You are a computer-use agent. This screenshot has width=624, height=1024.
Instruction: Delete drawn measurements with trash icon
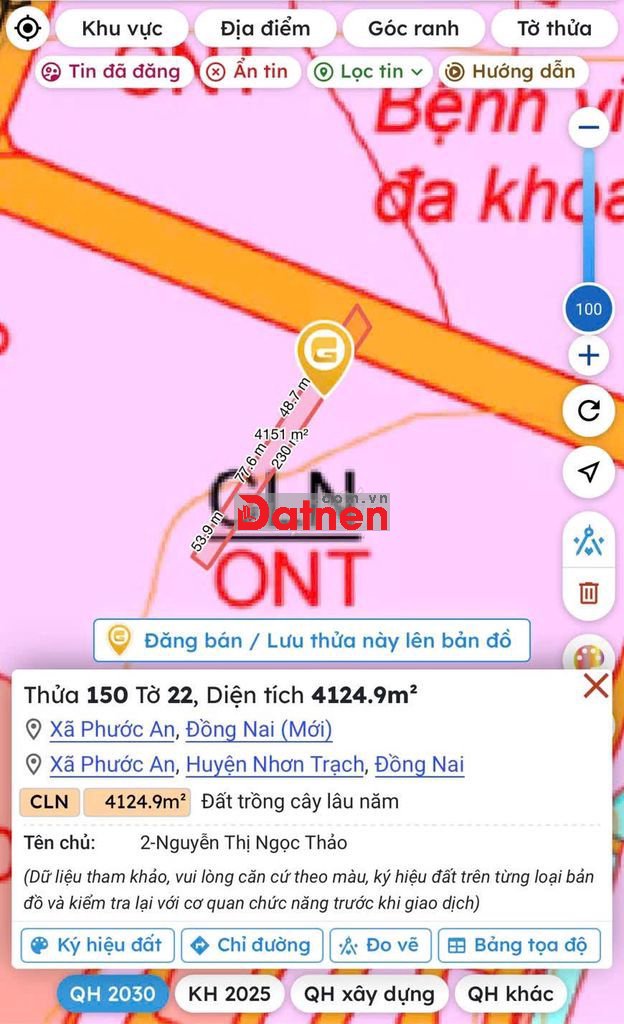[x=589, y=593]
